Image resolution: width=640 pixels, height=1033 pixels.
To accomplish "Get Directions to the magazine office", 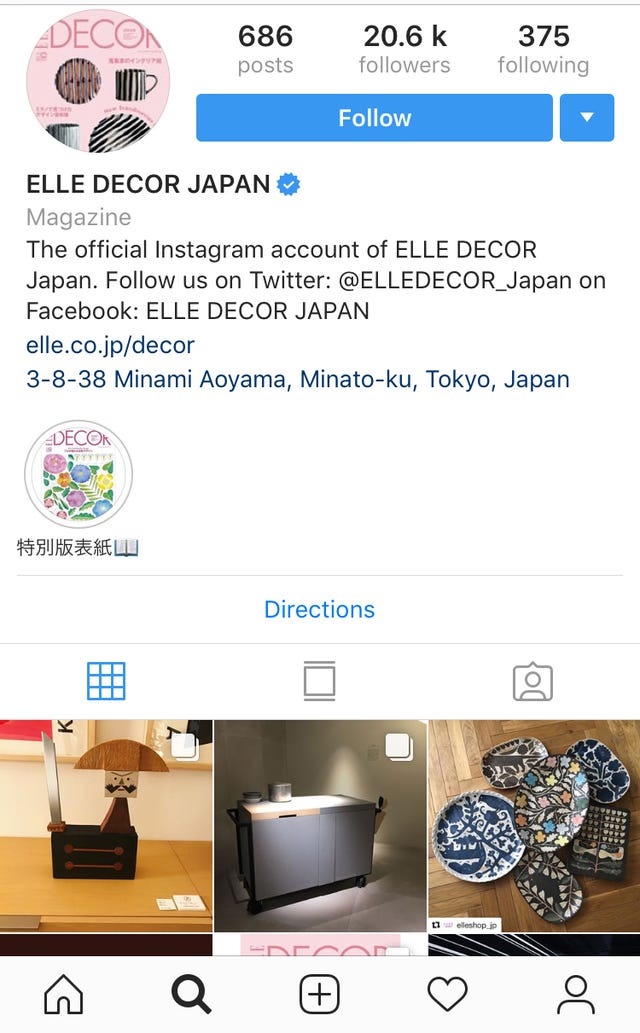I will tap(319, 609).
